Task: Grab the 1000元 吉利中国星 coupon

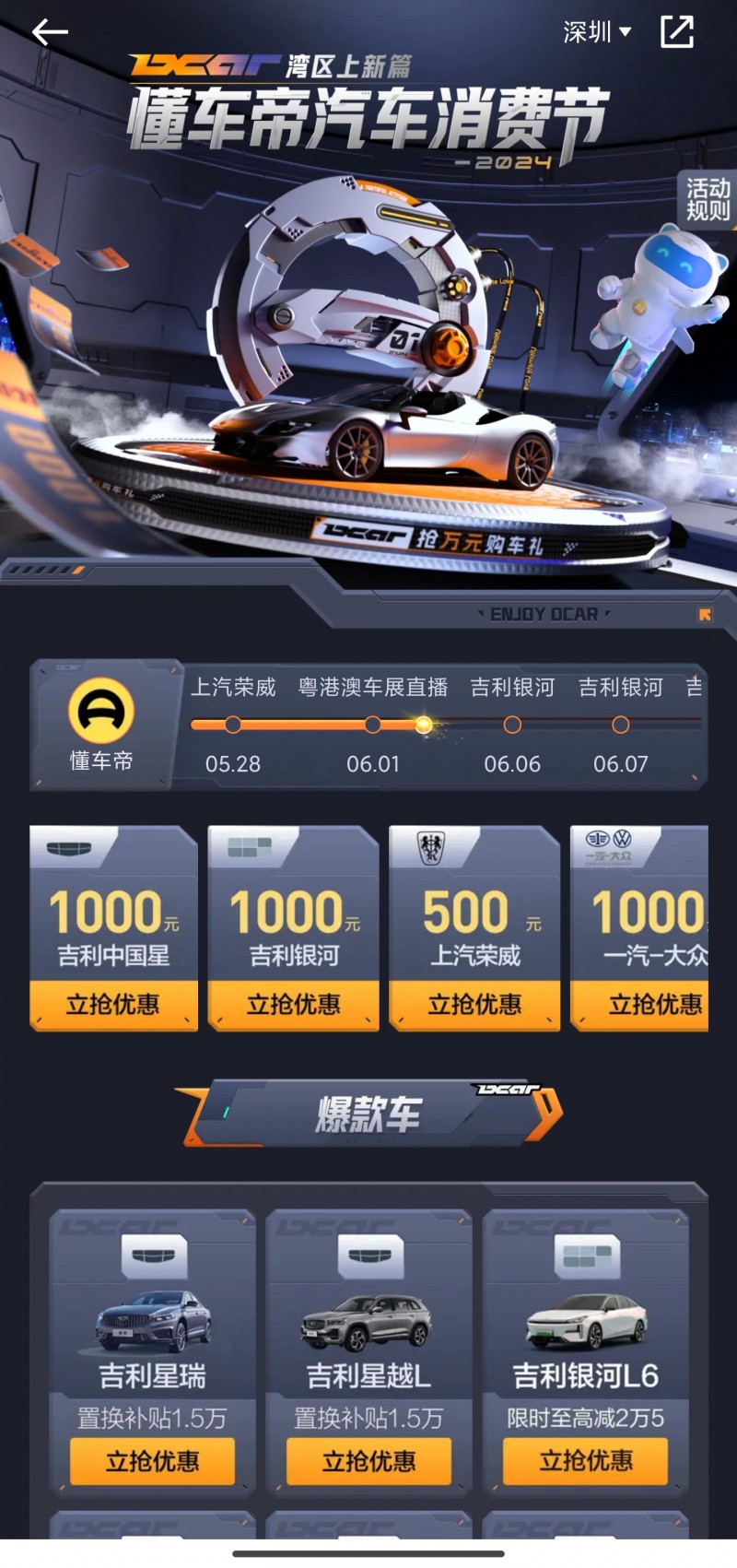Action: [x=113, y=1004]
